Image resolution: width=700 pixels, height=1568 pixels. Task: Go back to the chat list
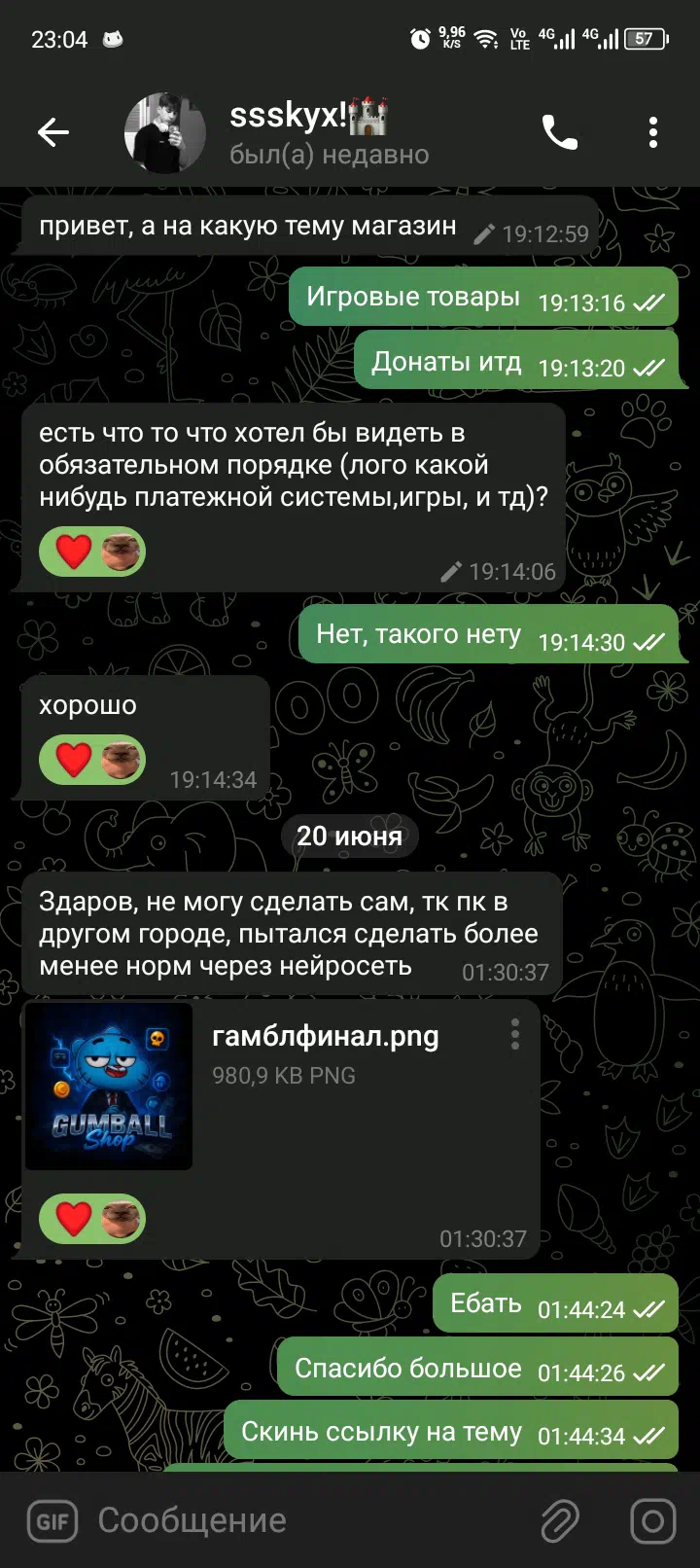pyautogui.click(x=53, y=132)
